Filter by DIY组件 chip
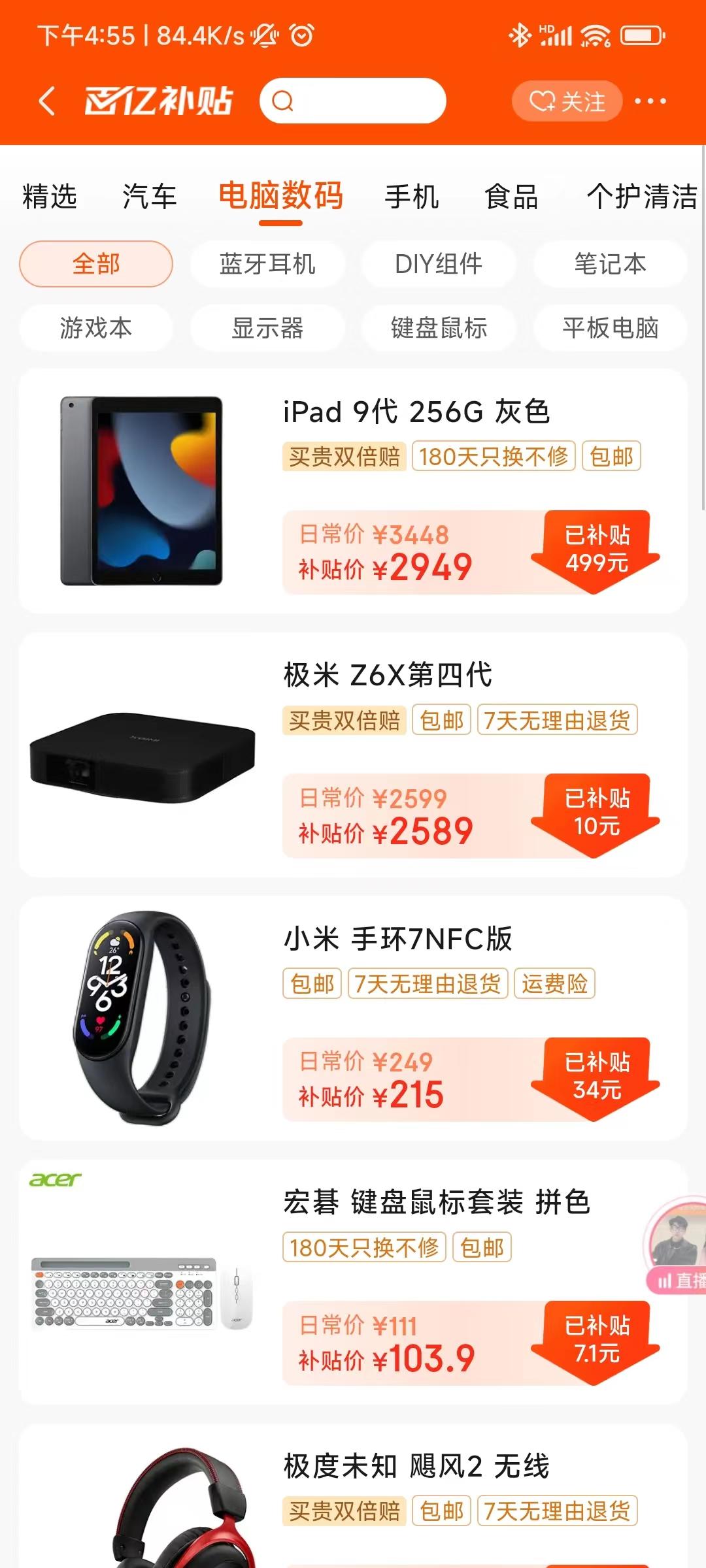This screenshot has height=1568, width=706. (439, 264)
